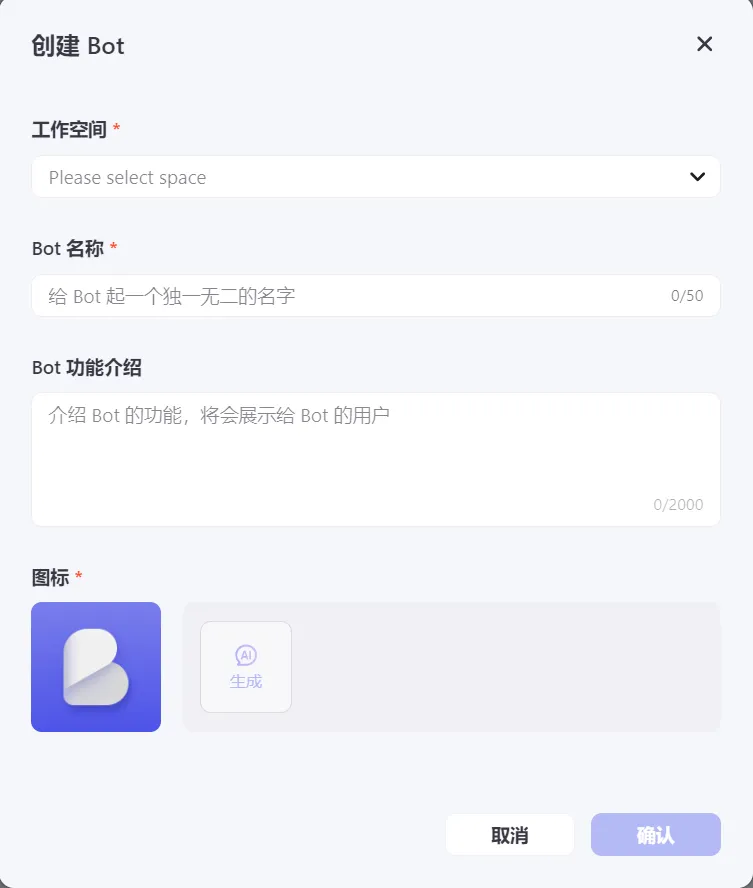Close the 创建 Bot dialog
The height and width of the screenshot is (888, 753).
(705, 44)
